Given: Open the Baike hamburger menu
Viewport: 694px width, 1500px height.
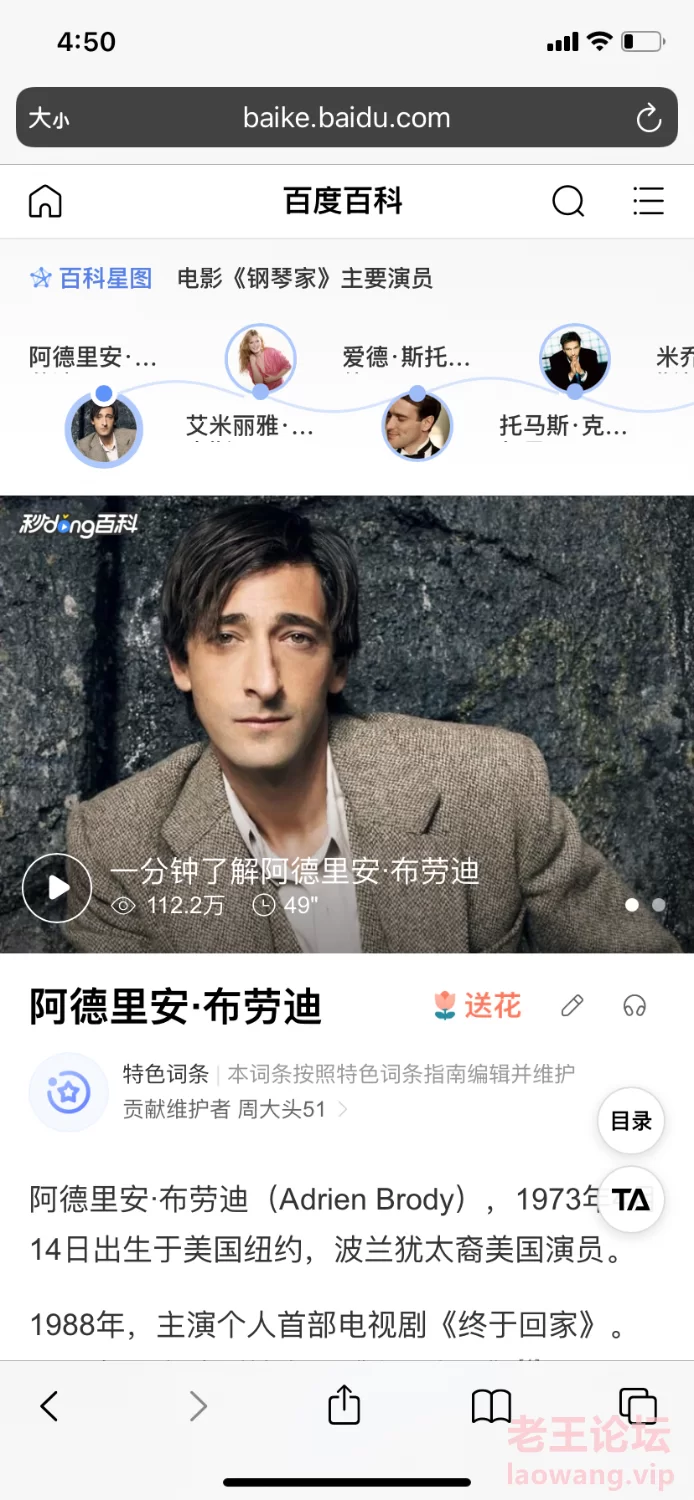Looking at the screenshot, I should click(x=649, y=201).
